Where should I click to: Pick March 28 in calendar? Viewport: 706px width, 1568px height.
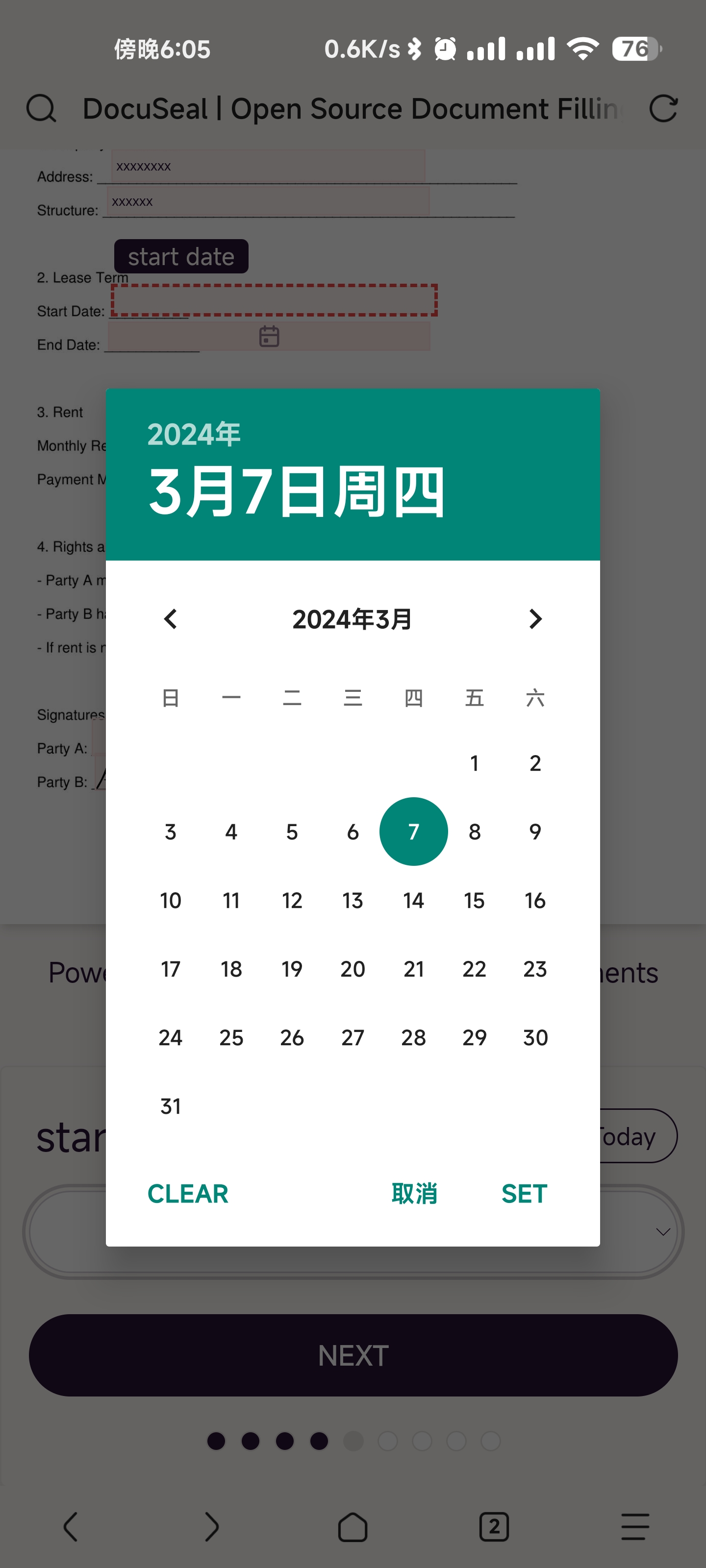pos(413,1037)
